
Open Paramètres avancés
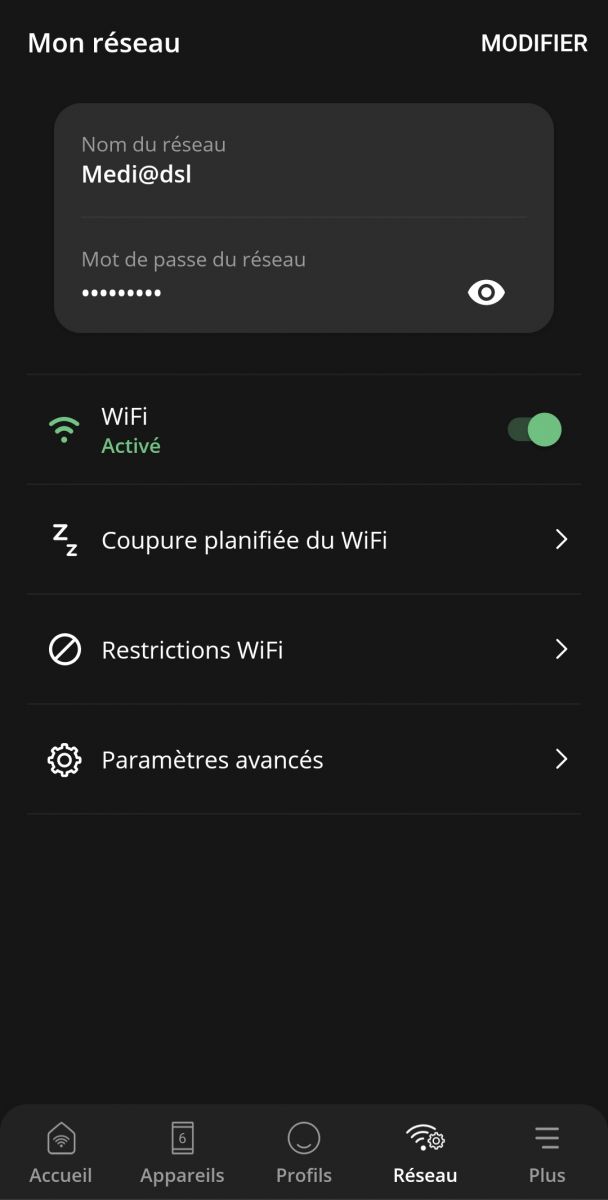(x=304, y=760)
